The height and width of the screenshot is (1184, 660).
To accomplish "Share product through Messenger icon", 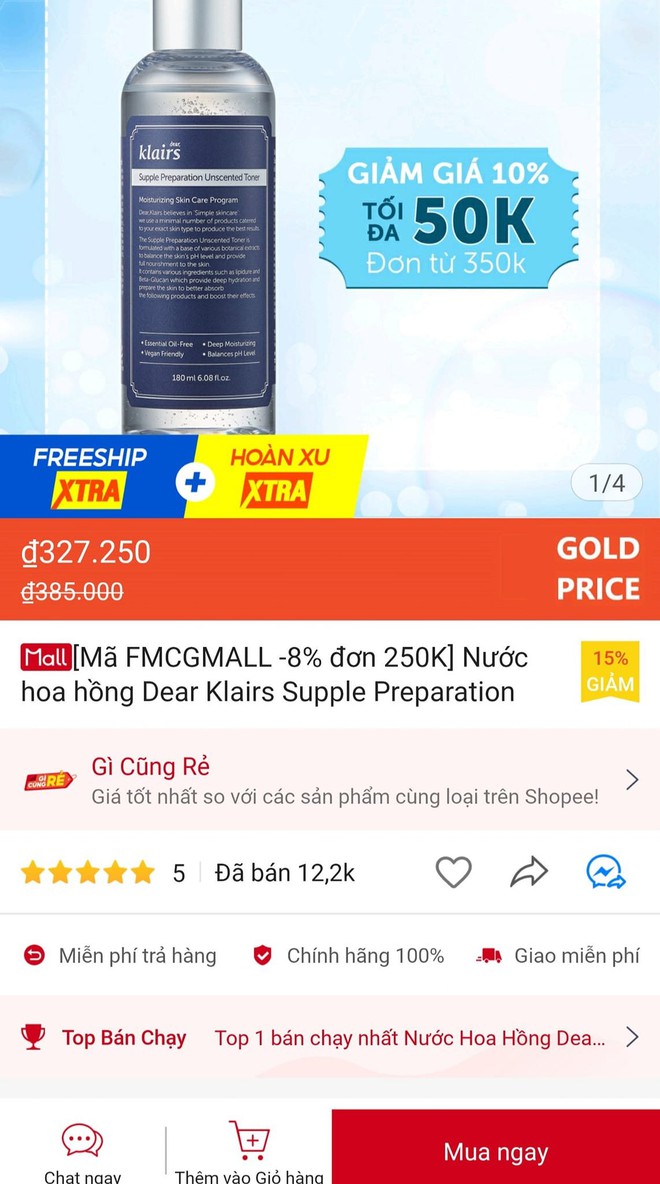I will (x=606, y=872).
